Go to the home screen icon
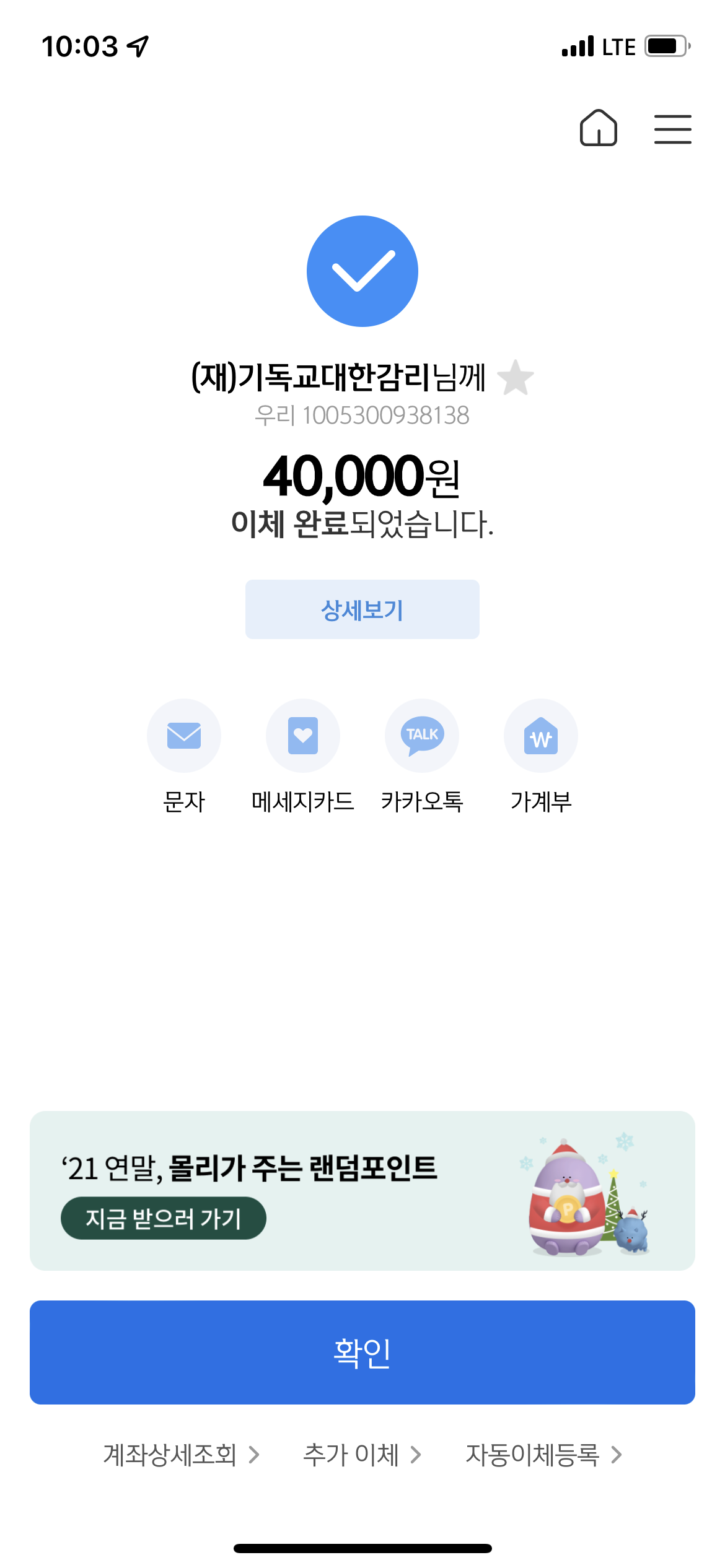Screen dimensions: 725x1568 [598, 128]
